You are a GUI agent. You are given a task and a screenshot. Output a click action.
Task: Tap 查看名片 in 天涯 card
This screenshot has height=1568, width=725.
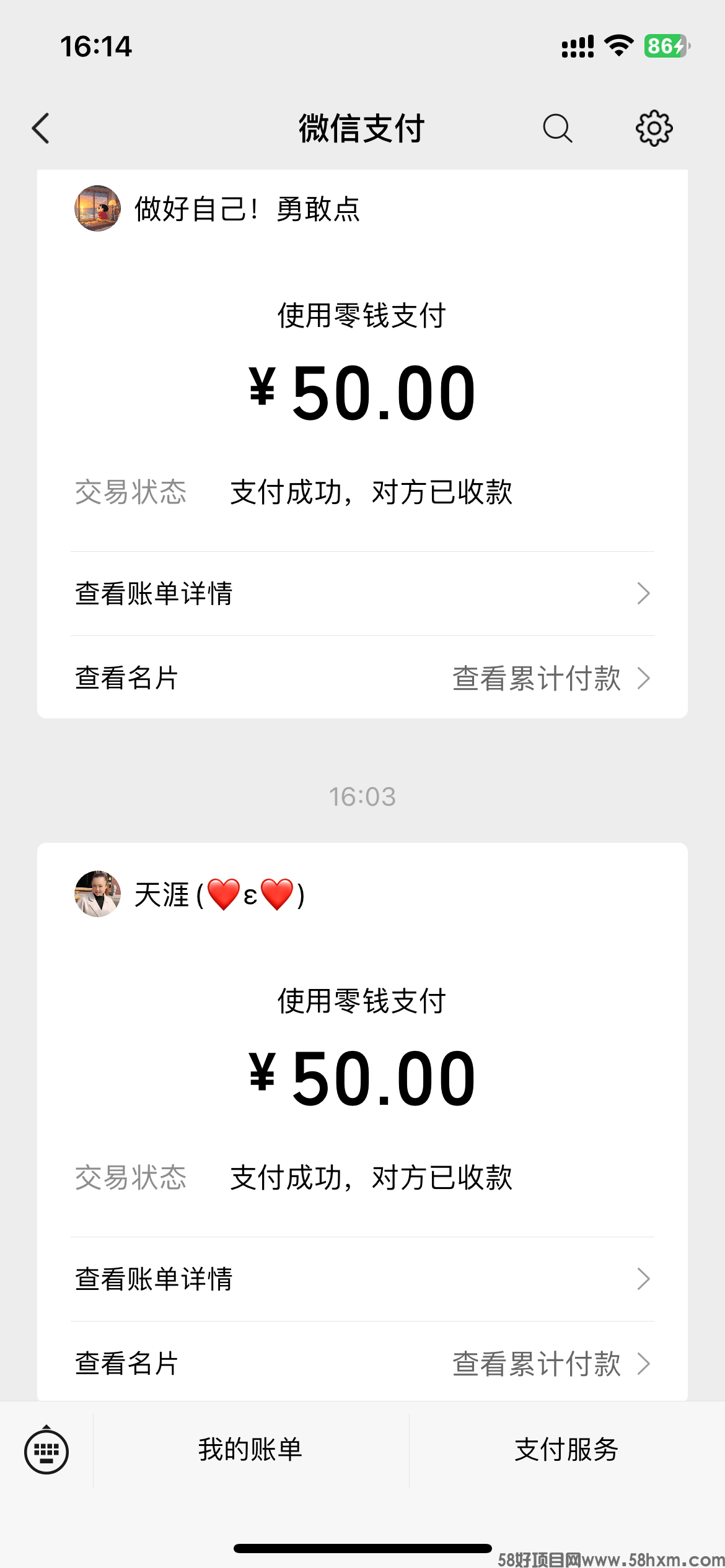[x=127, y=1363]
